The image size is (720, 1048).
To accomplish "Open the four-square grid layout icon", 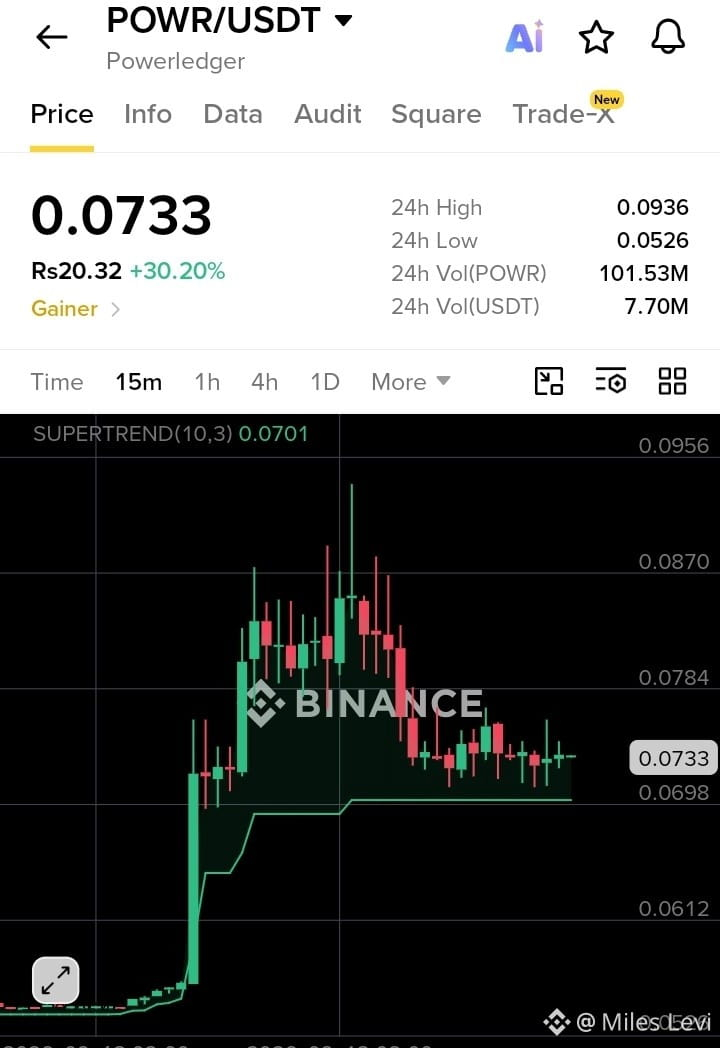I will pyautogui.click(x=673, y=381).
